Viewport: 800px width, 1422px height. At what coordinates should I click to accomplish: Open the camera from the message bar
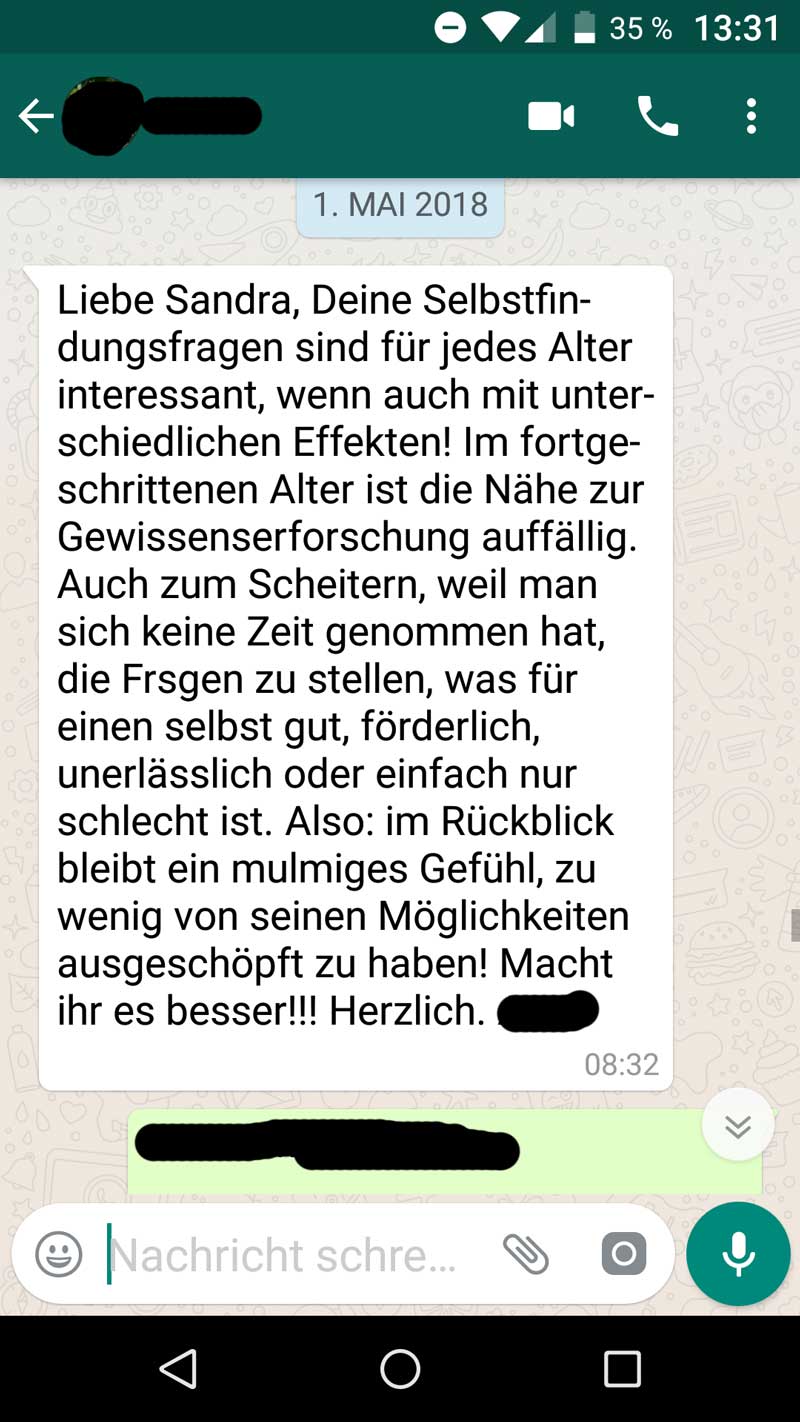coord(623,1254)
